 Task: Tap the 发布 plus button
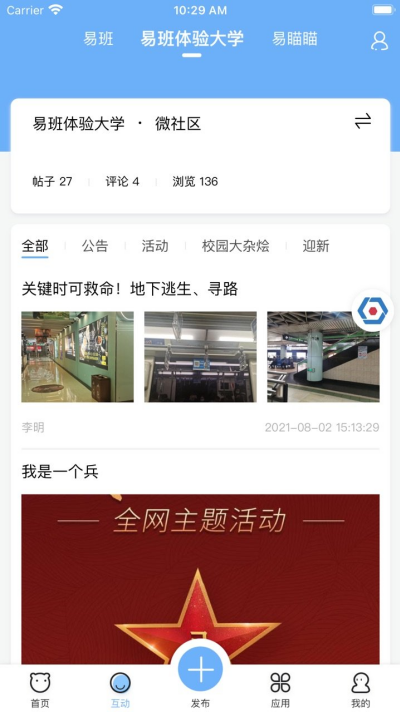pos(200,670)
